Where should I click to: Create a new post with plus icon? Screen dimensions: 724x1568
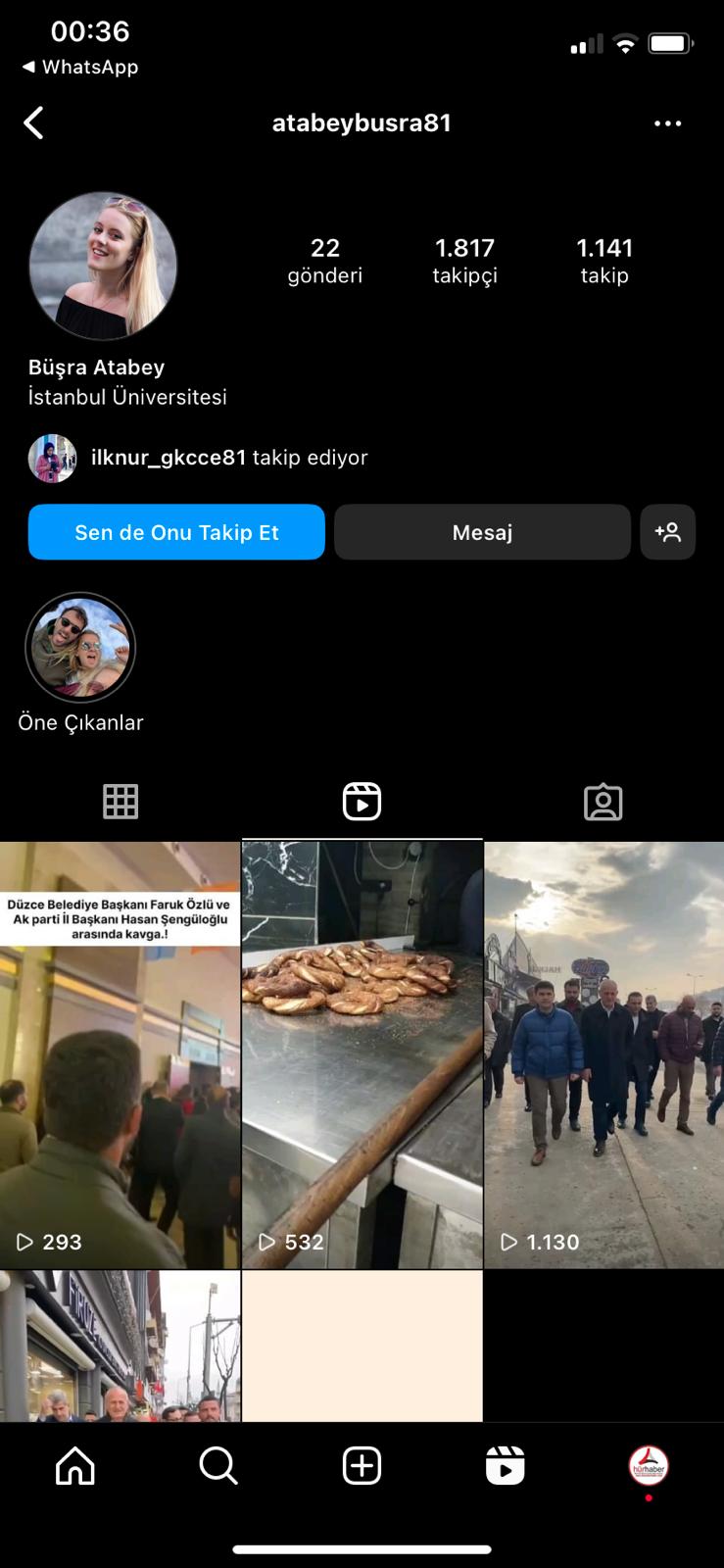tap(362, 1466)
